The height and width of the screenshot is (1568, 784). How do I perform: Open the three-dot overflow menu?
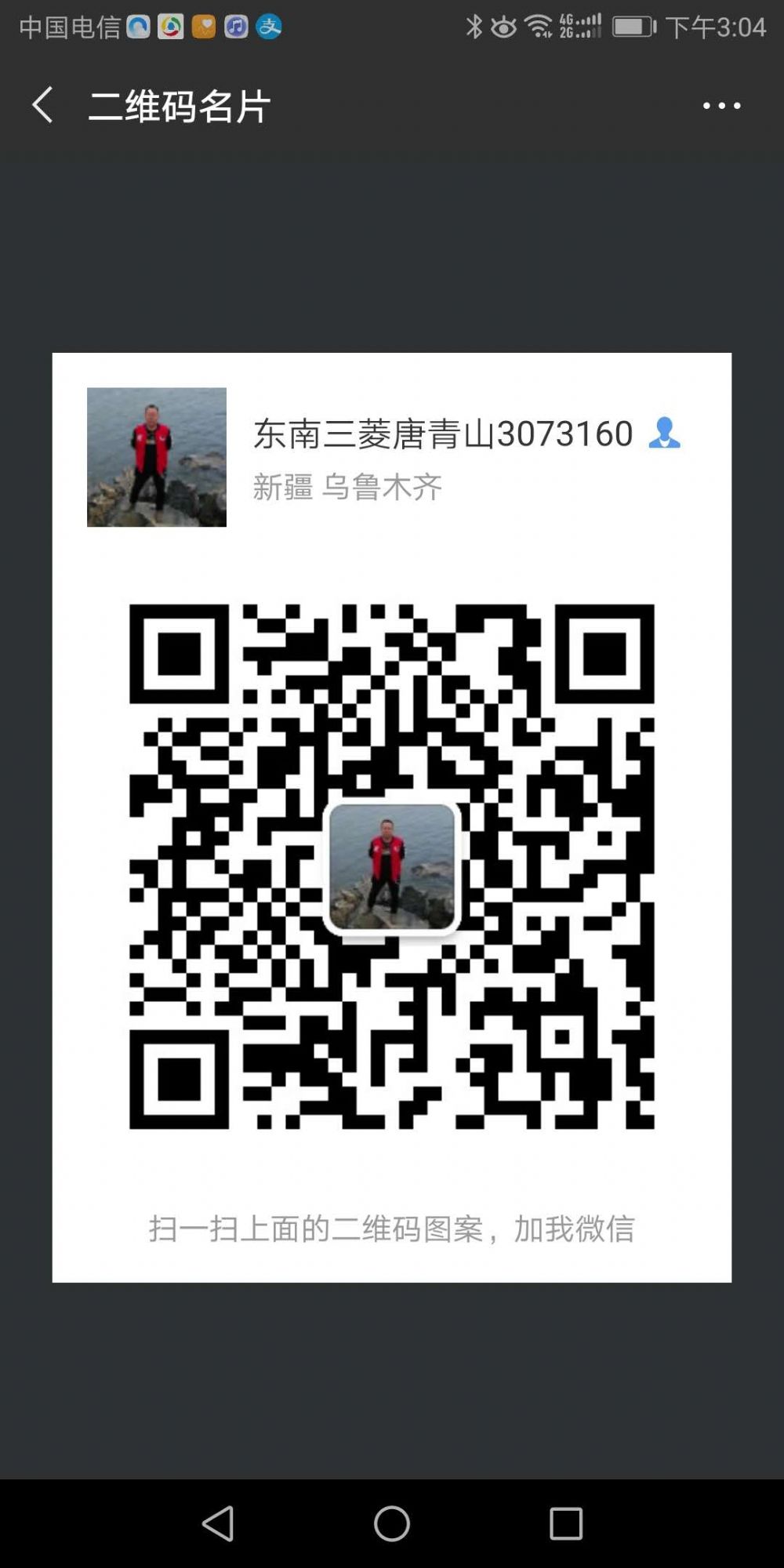coord(721,106)
